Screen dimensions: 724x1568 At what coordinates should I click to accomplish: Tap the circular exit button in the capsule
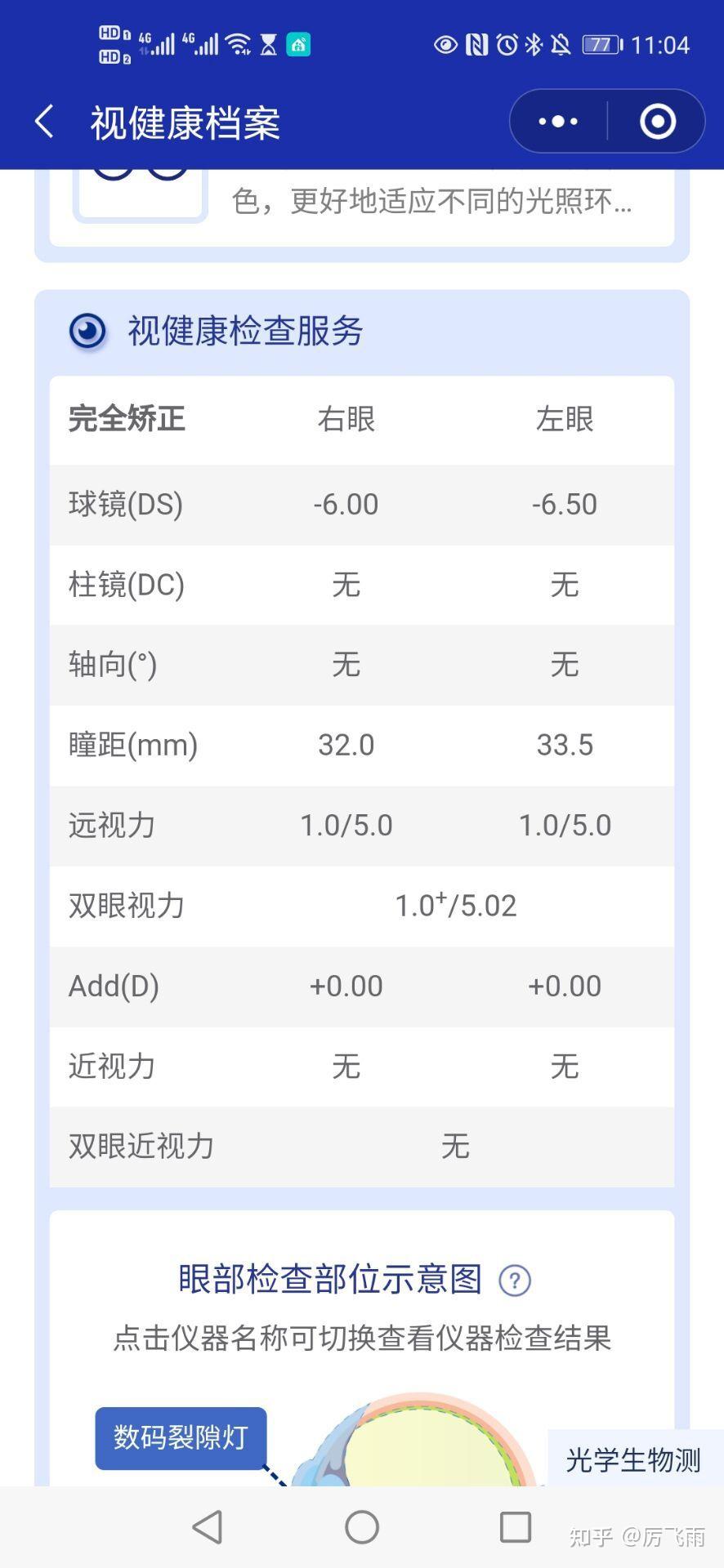(656, 121)
